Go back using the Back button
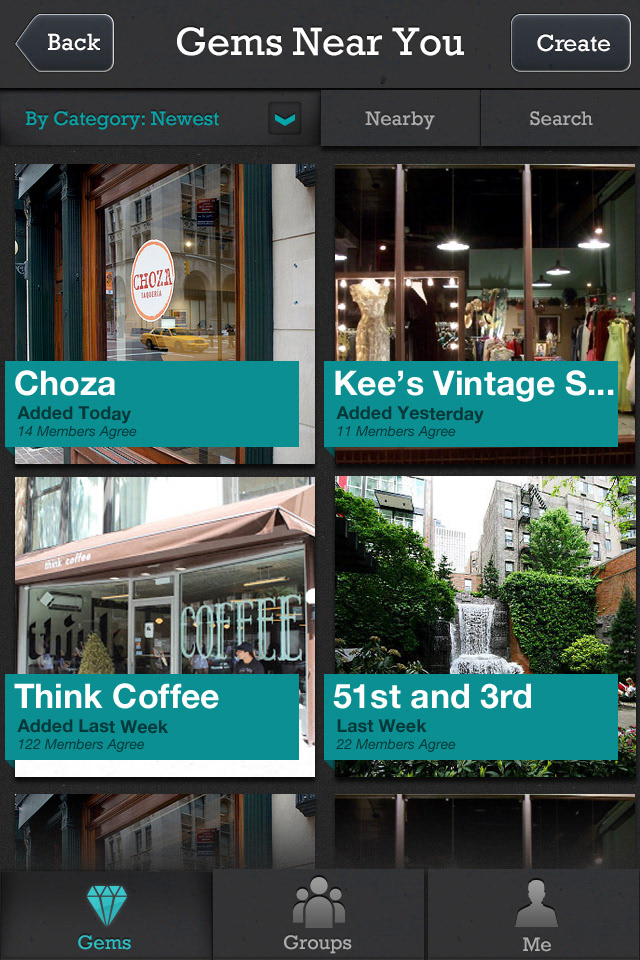This screenshot has width=640, height=960. [66, 43]
